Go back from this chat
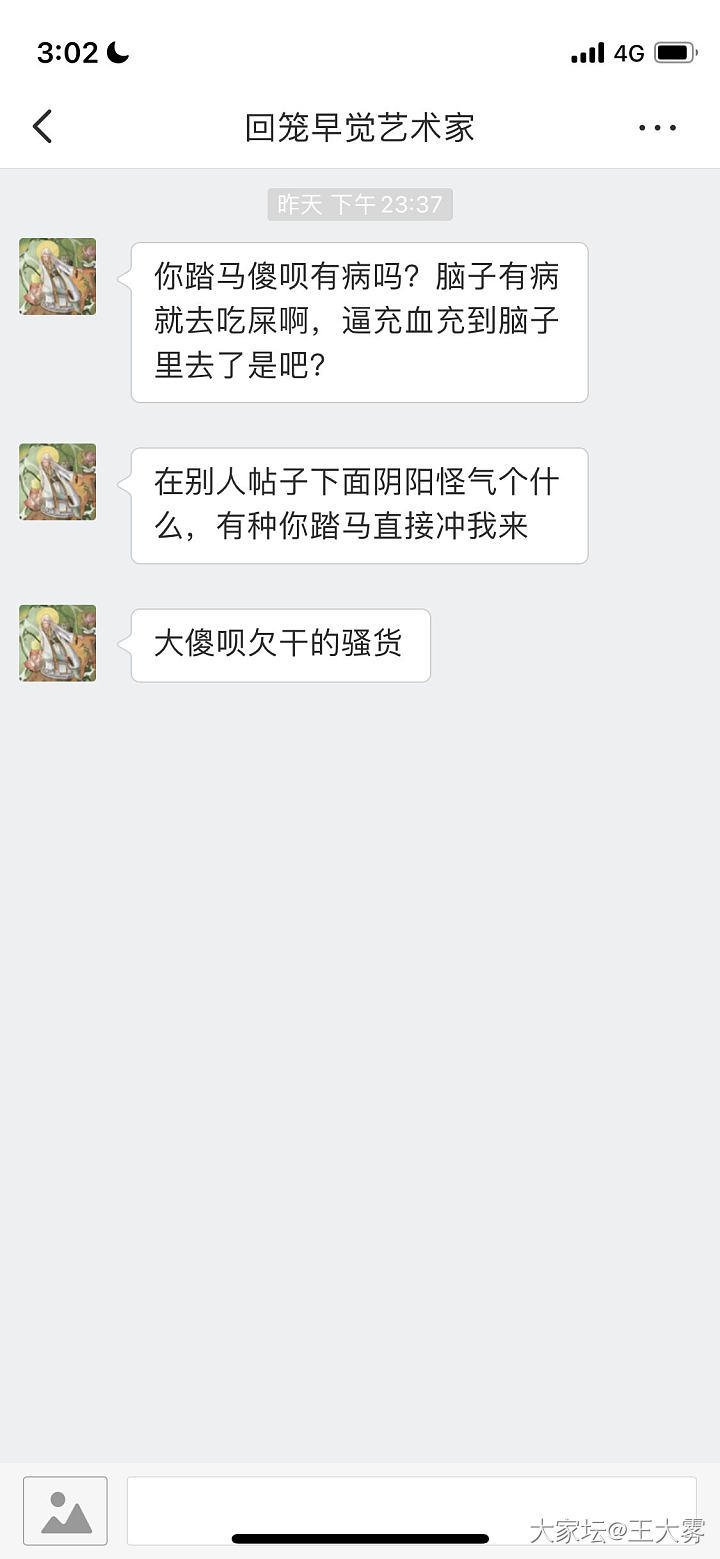720x1559 pixels. [x=42, y=127]
